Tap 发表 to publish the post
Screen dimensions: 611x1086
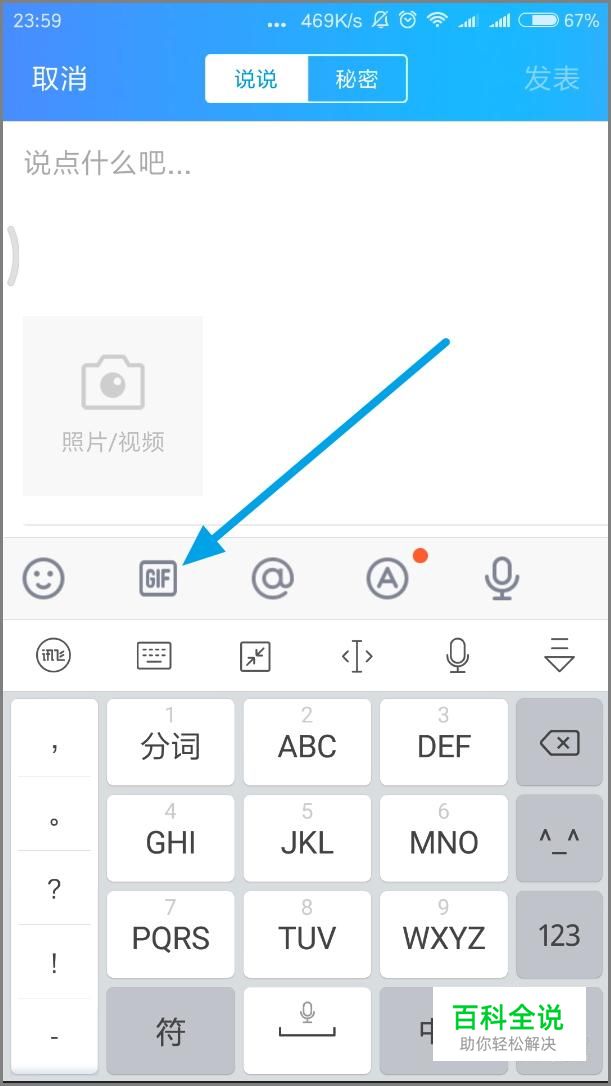(x=551, y=79)
